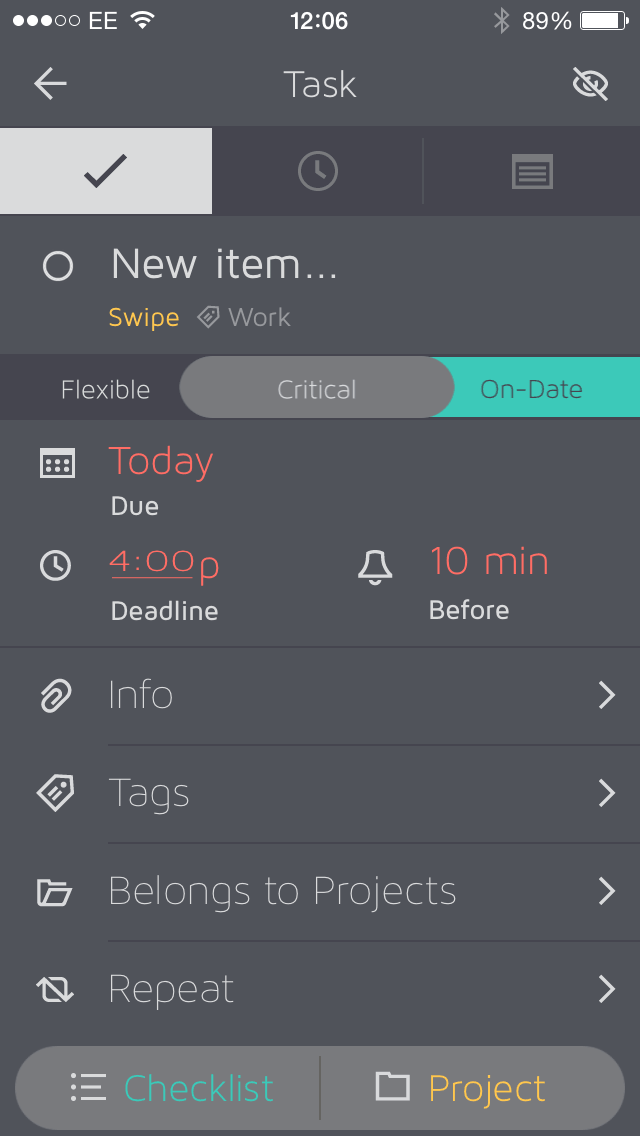This screenshot has height=1136, width=640.
Task: Choose the Critical priority option
Action: click(x=317, y=389)
